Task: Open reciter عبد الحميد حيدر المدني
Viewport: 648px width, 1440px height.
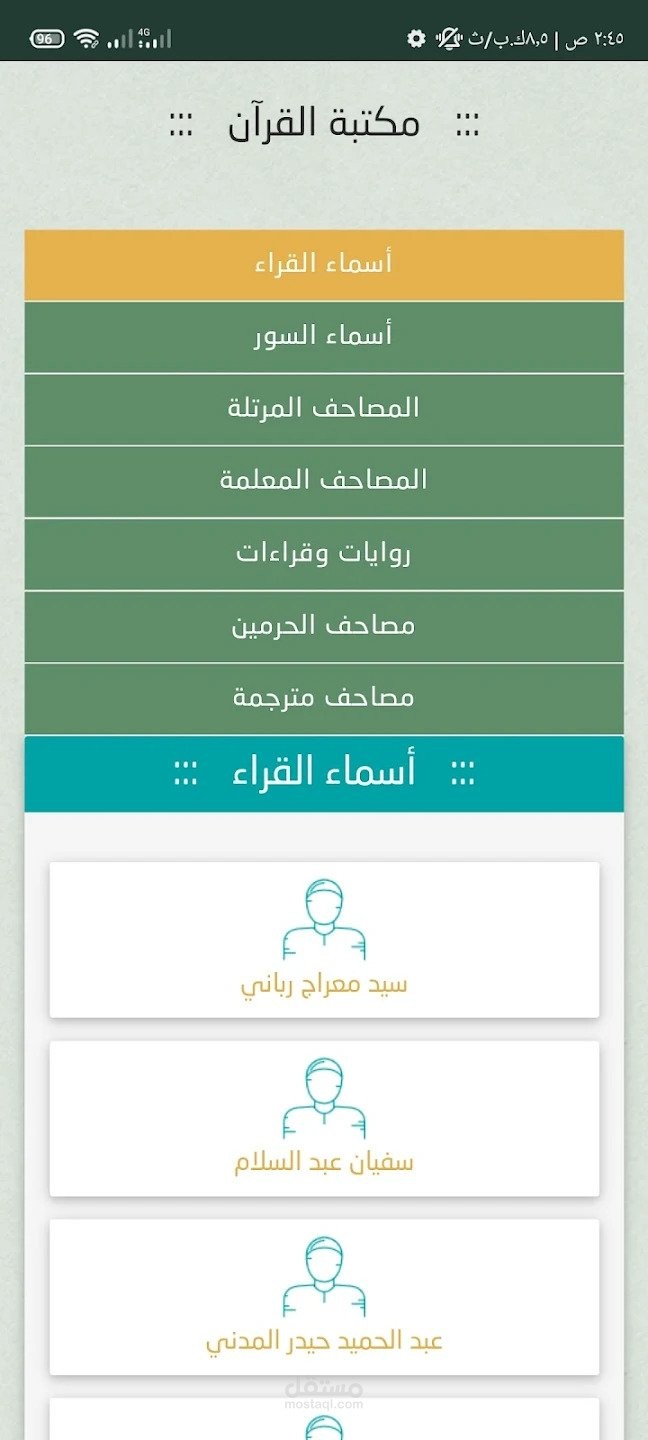Action: tap(324, 1296)
